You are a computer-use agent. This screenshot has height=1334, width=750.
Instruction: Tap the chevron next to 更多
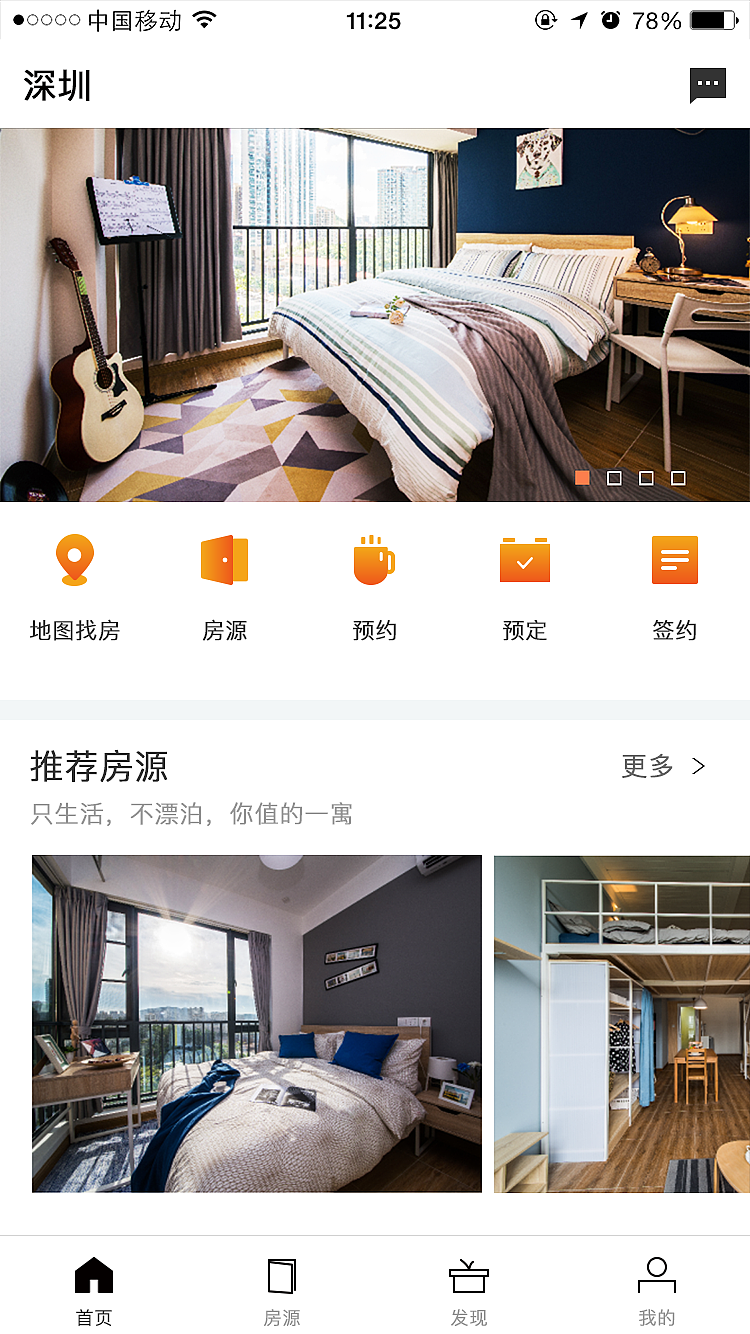click(x=700, y=766)
